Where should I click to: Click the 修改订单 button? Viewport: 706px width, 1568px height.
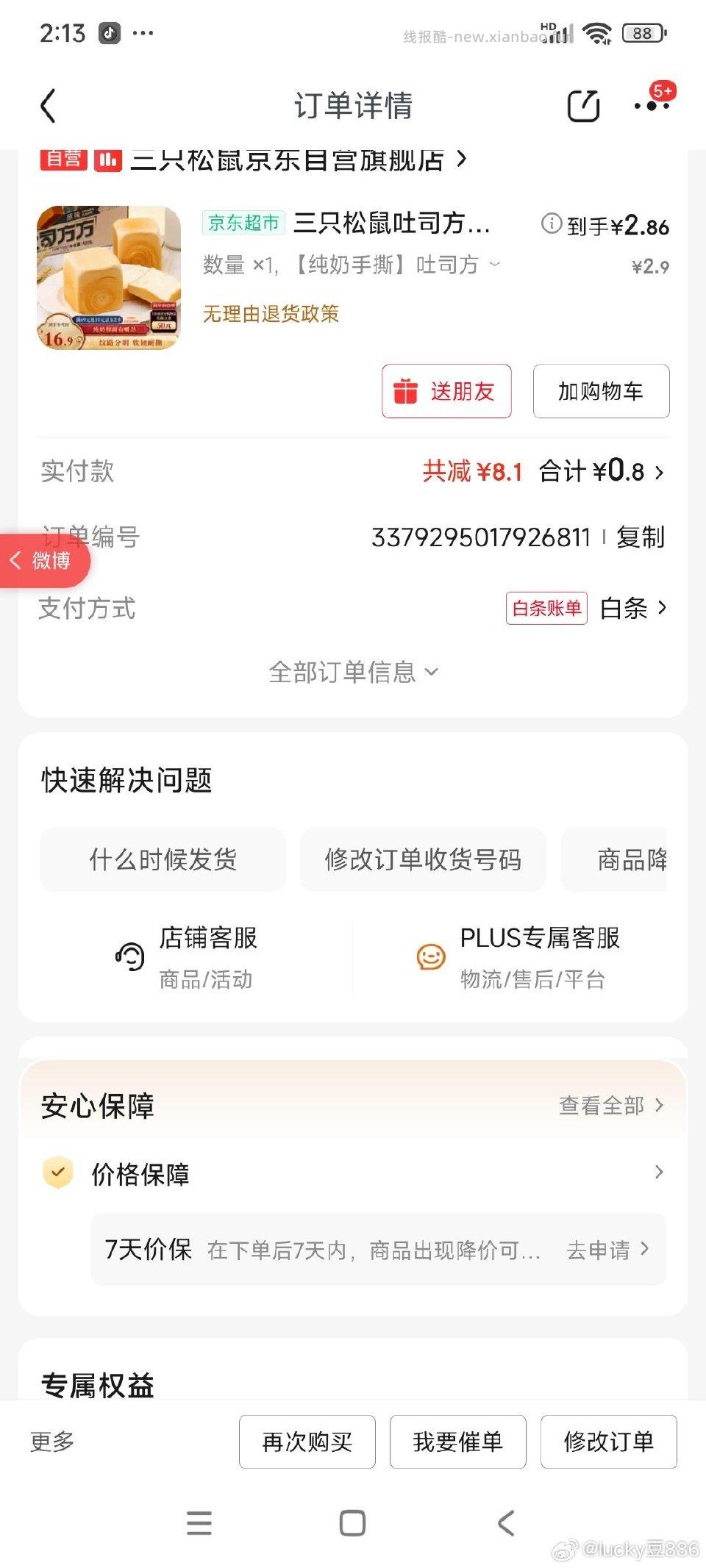point(609,1442)
